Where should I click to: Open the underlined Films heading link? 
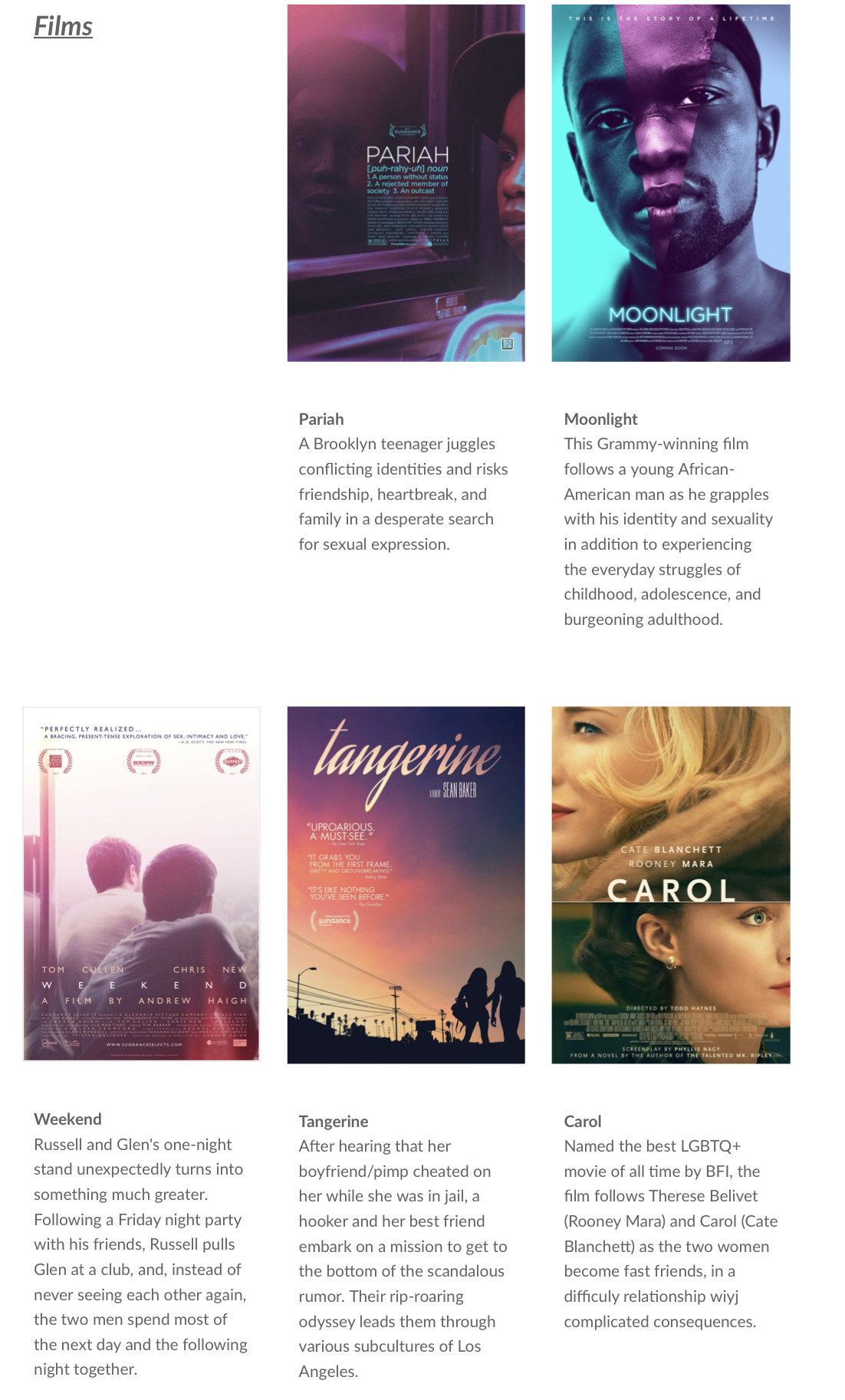point(63,27)
